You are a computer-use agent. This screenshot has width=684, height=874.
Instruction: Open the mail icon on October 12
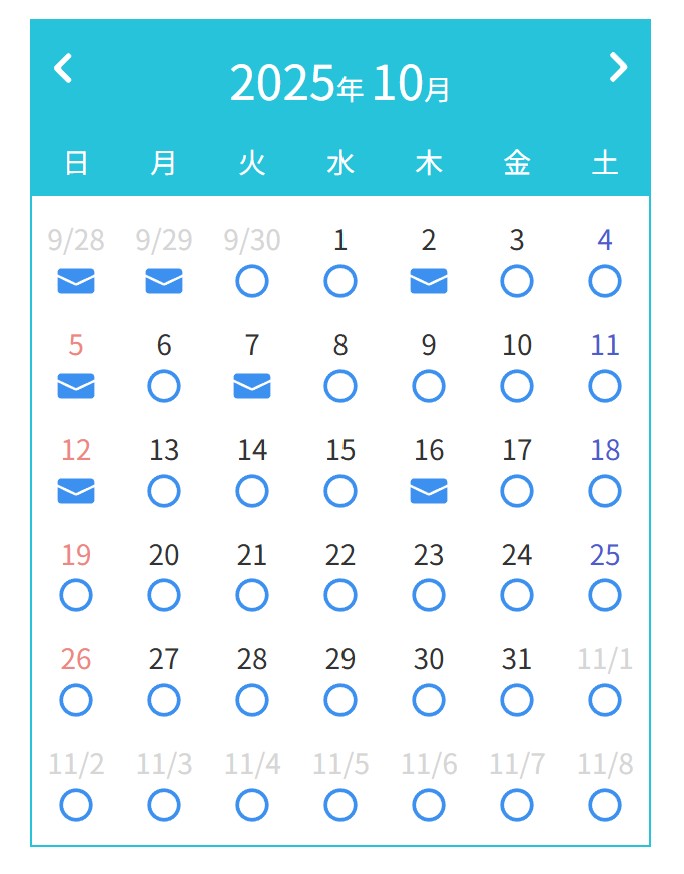point(76,491)
